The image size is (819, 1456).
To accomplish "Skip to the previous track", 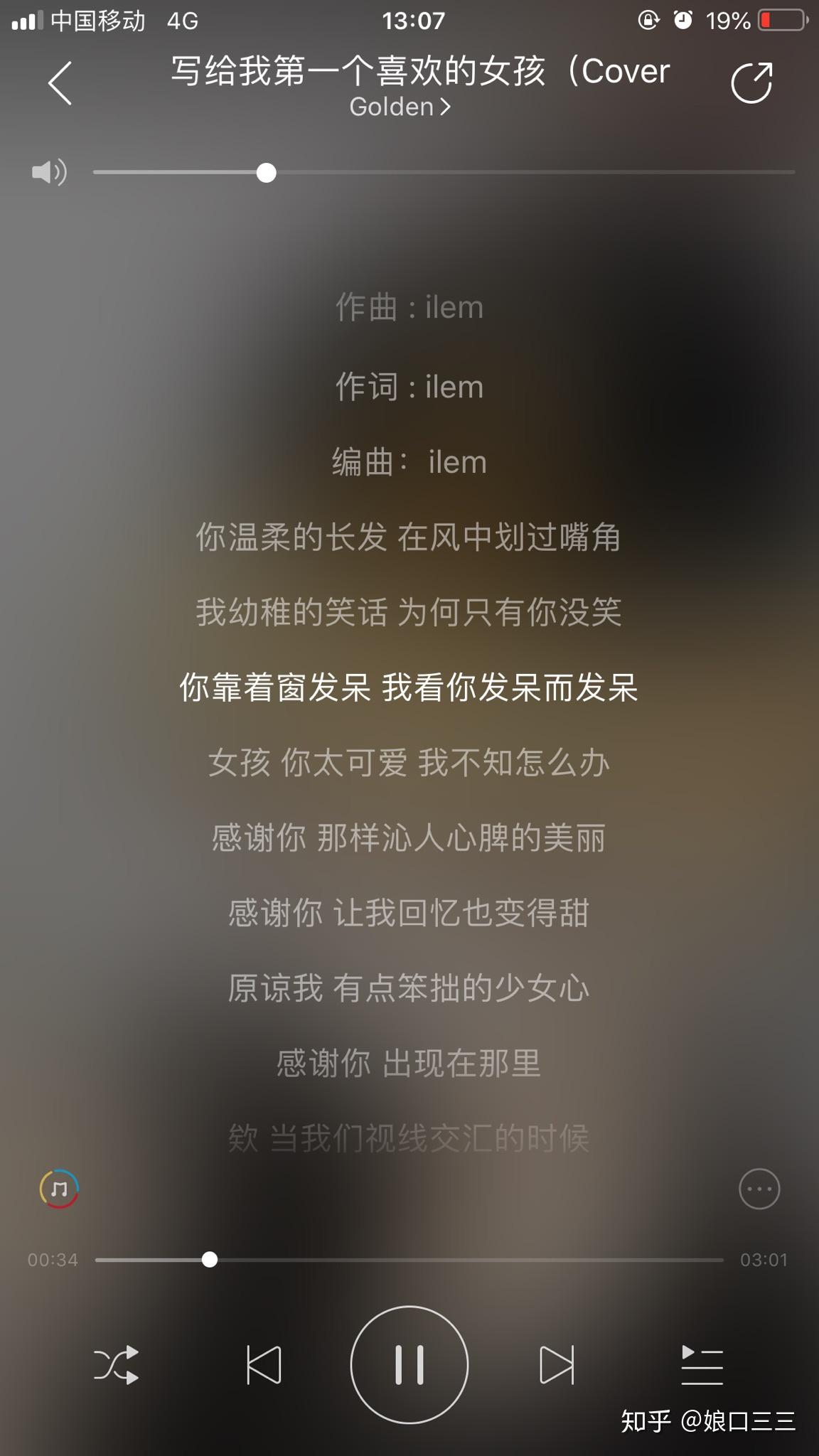I will point(264,1365).
